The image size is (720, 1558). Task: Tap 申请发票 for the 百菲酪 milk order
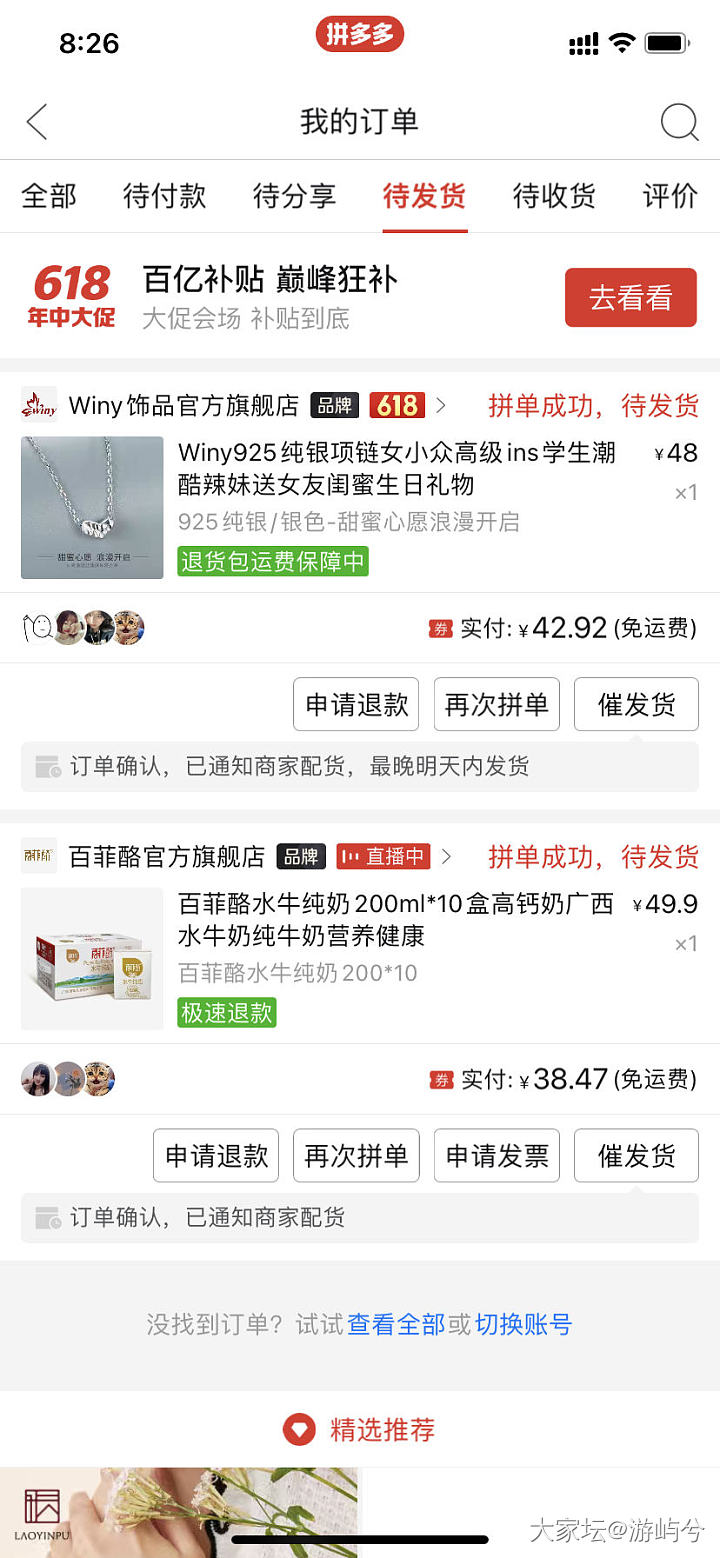pos(496,1156)
